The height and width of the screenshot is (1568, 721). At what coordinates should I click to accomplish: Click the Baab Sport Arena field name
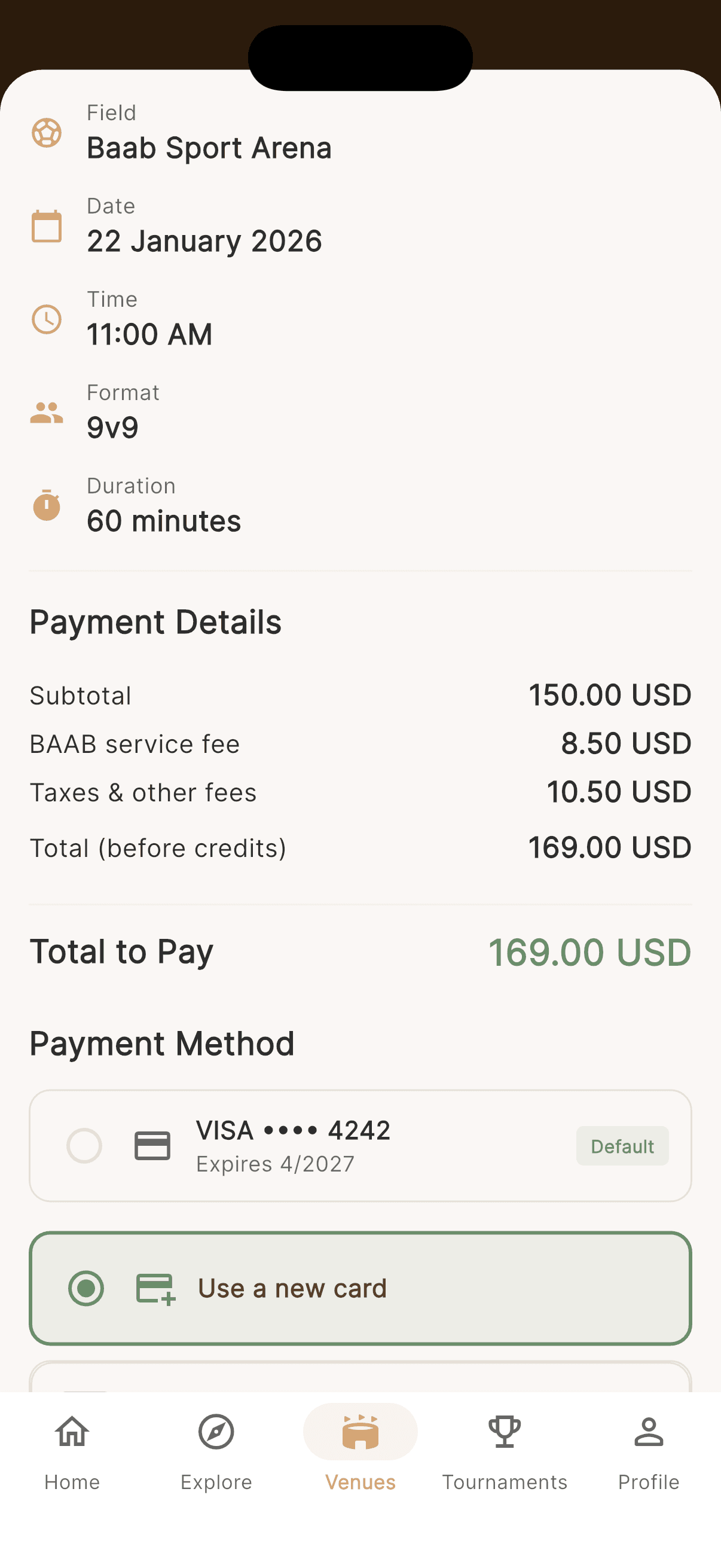209,147
